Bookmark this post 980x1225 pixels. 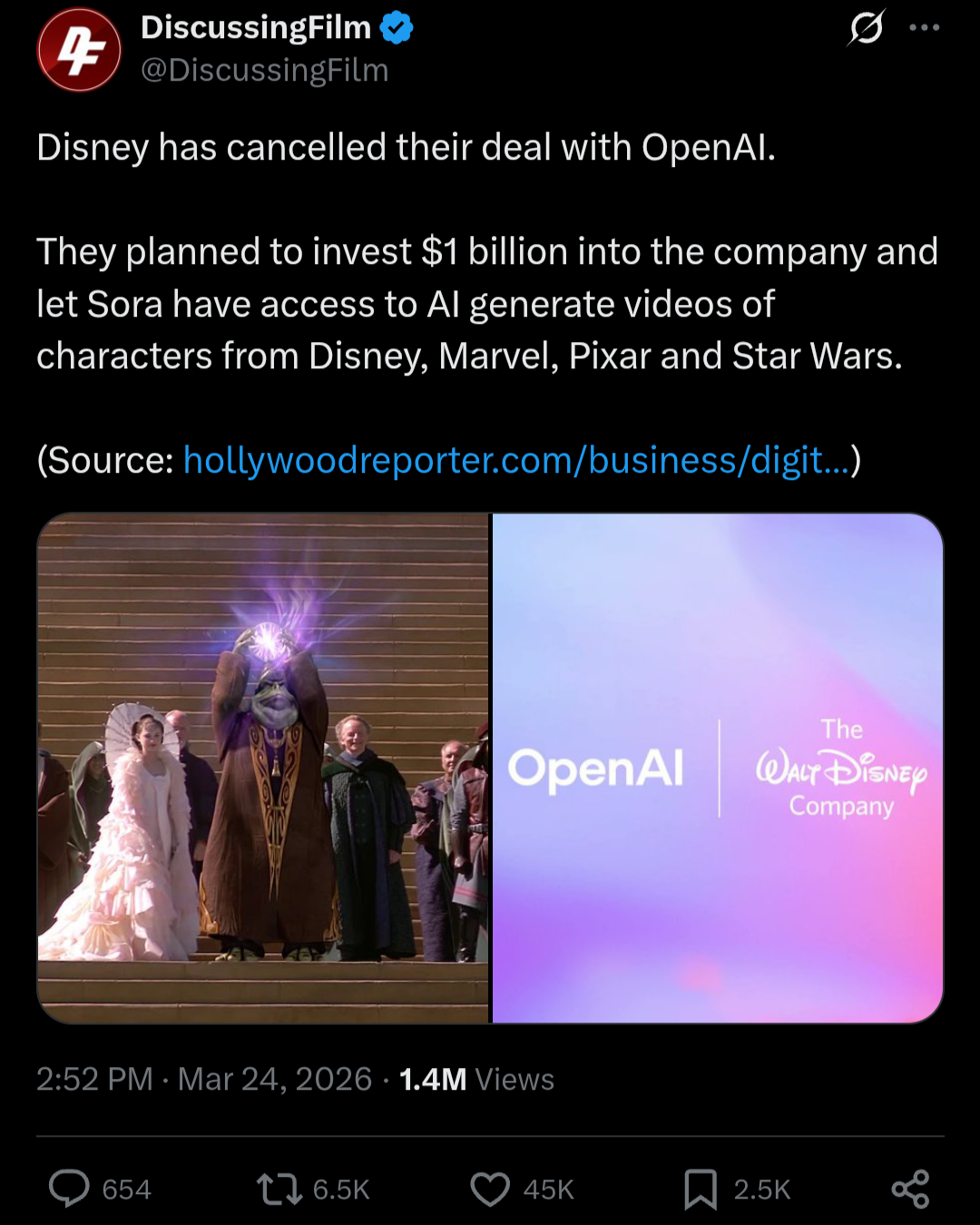pyautogui.click(x=700, y=1189)
